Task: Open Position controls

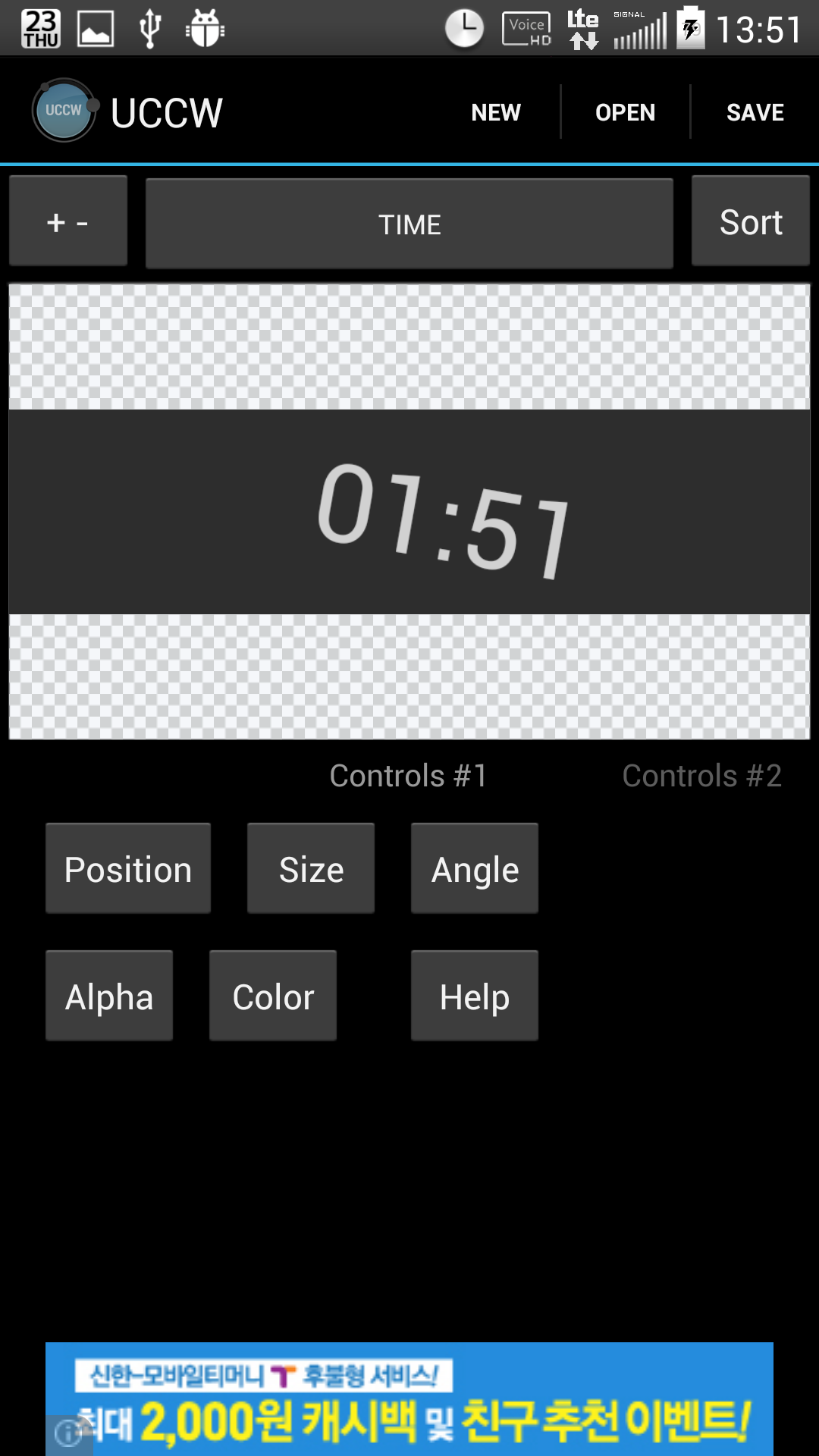Action: [x=128, y=869]
